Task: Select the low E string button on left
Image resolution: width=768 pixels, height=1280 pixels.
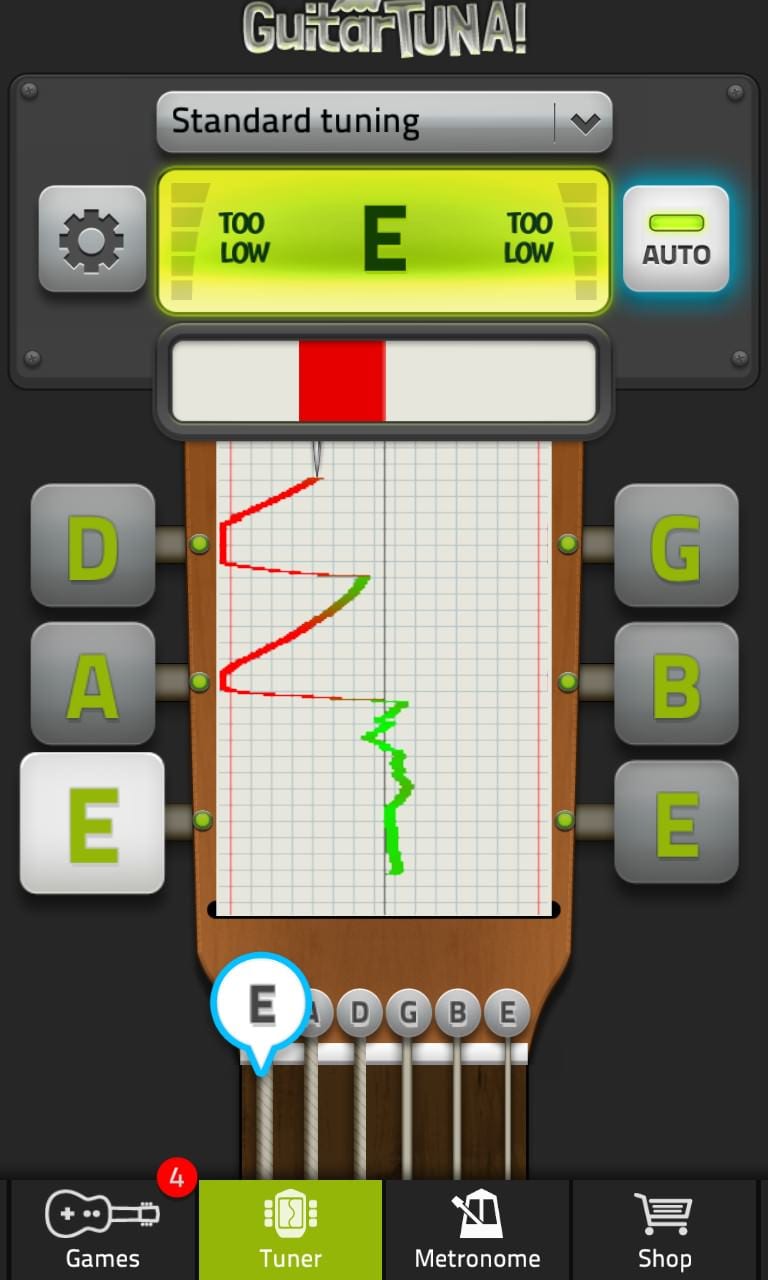Action: (x=92, y=823)
